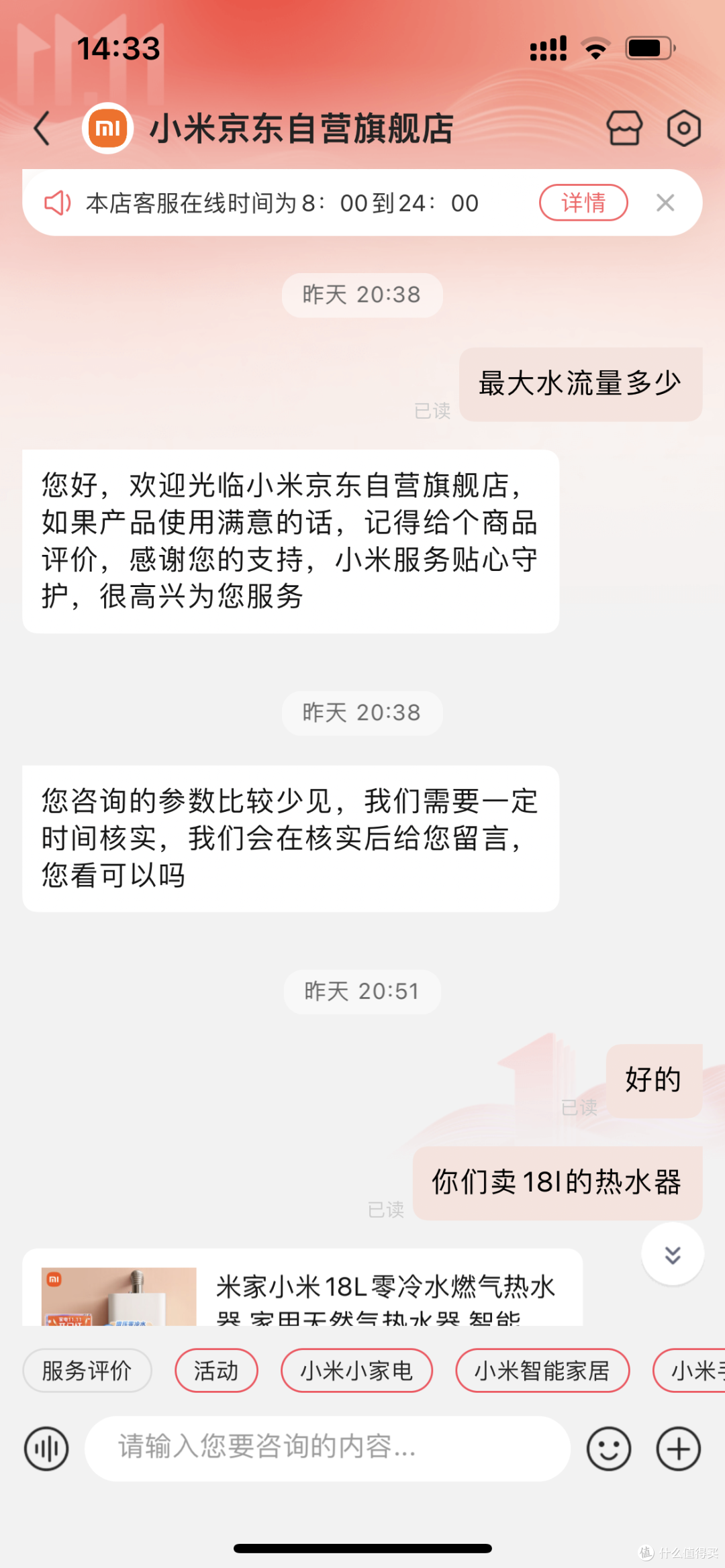Switch to voice input mode
725x1568 pixels.
[45, 1448]
